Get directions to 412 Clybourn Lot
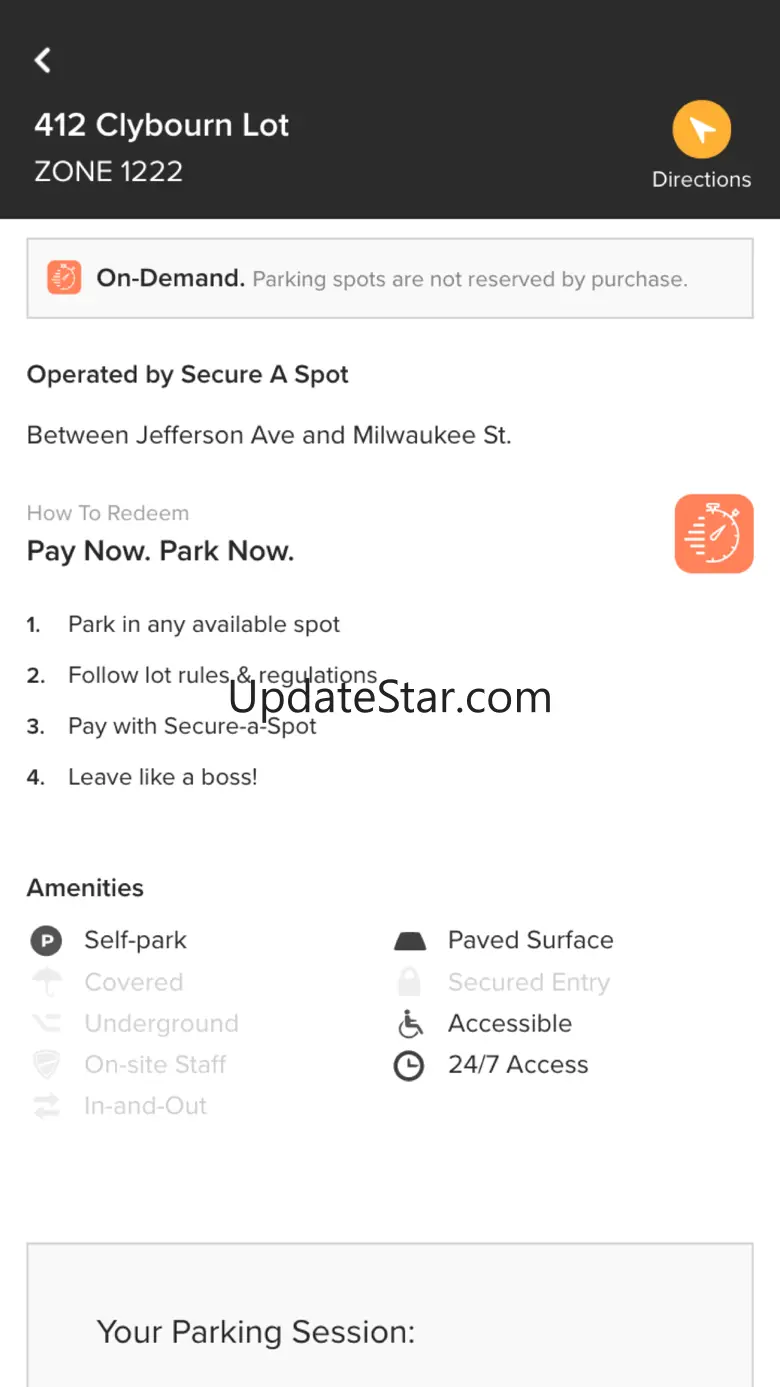 pos(701,131)
